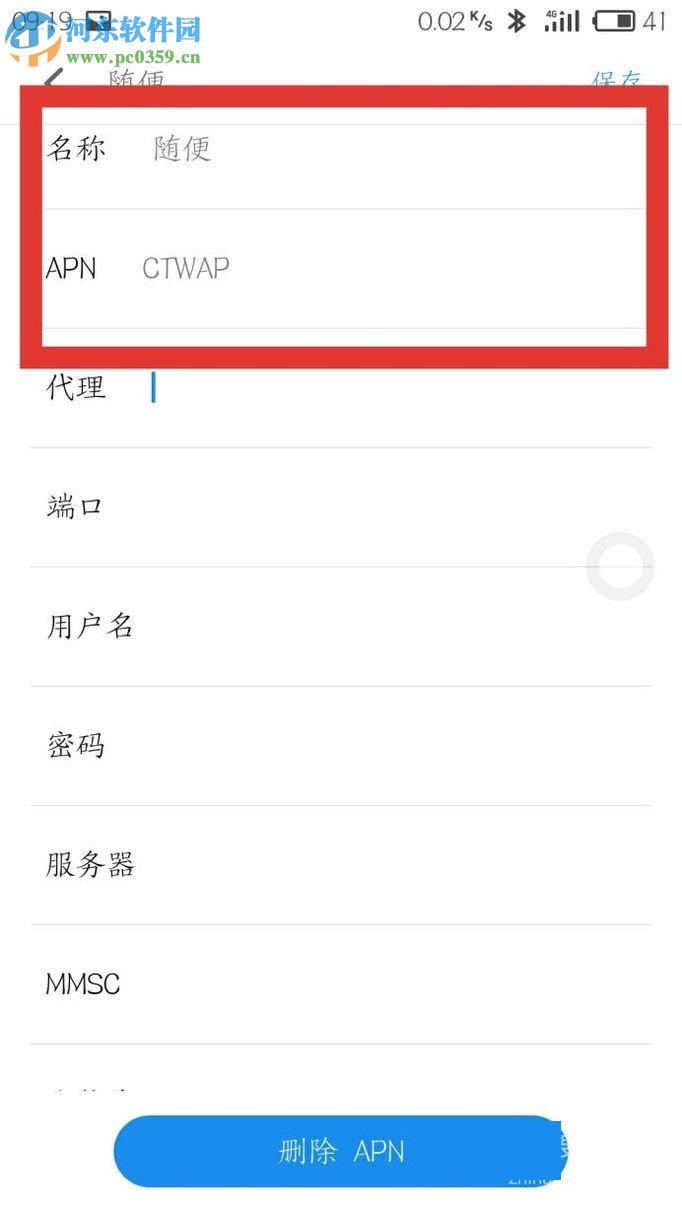Tap the floating circle assistive button

click(620, 567)
